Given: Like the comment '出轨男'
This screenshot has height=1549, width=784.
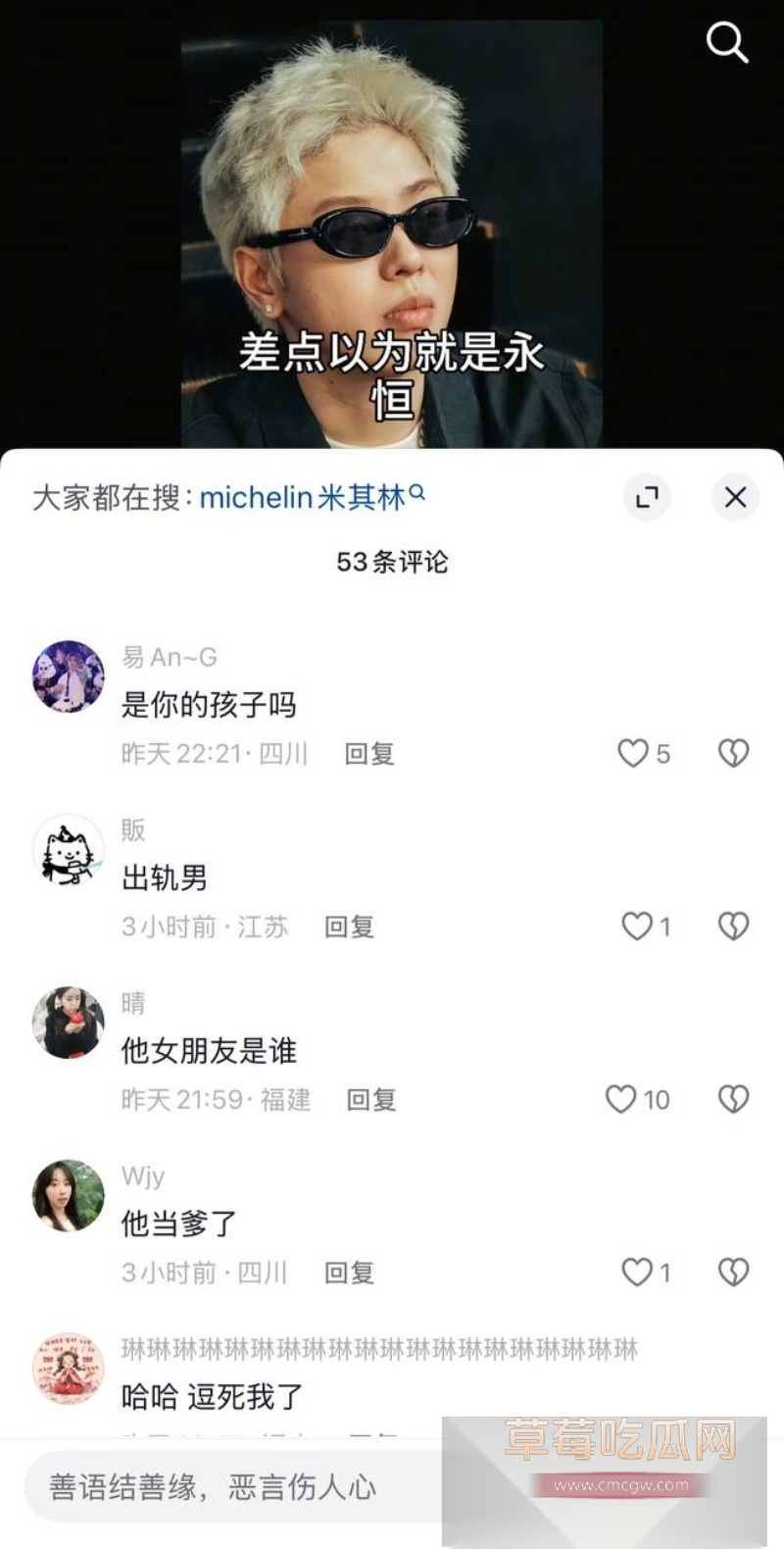Looking at the screenshot, I should point(638,926).
